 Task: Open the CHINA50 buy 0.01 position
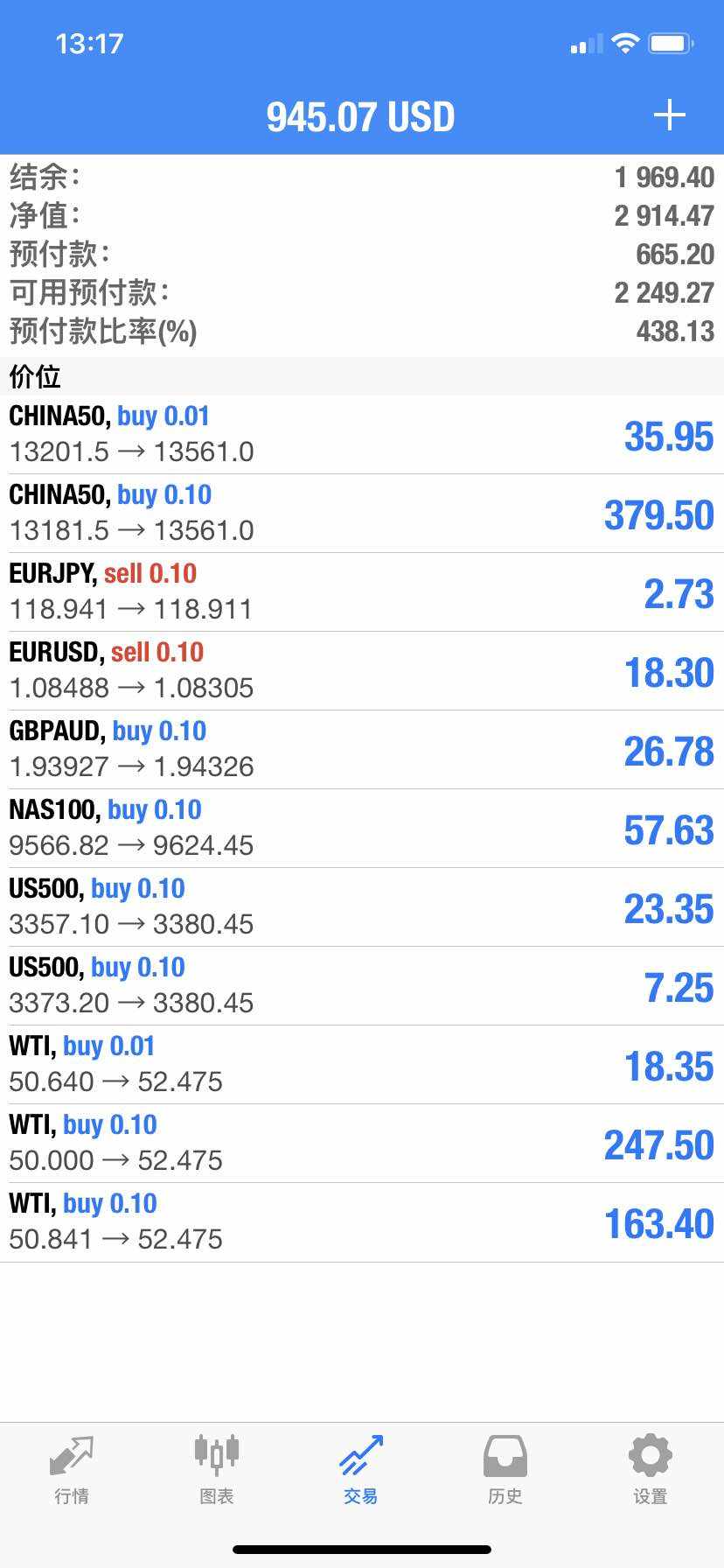click(362, 435)
